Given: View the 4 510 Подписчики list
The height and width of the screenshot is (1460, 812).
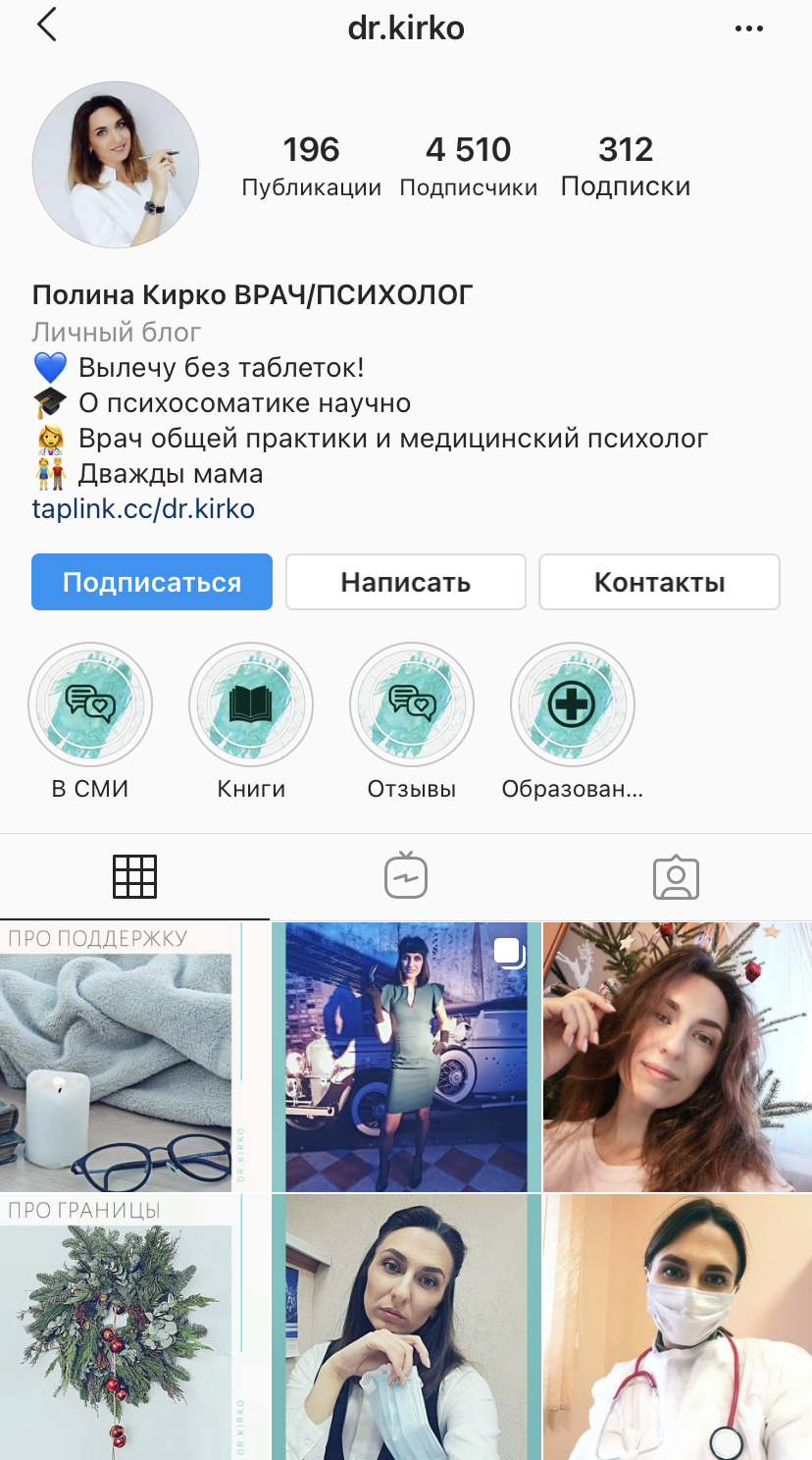Looking at the screenshot, I should coord(468,166).
